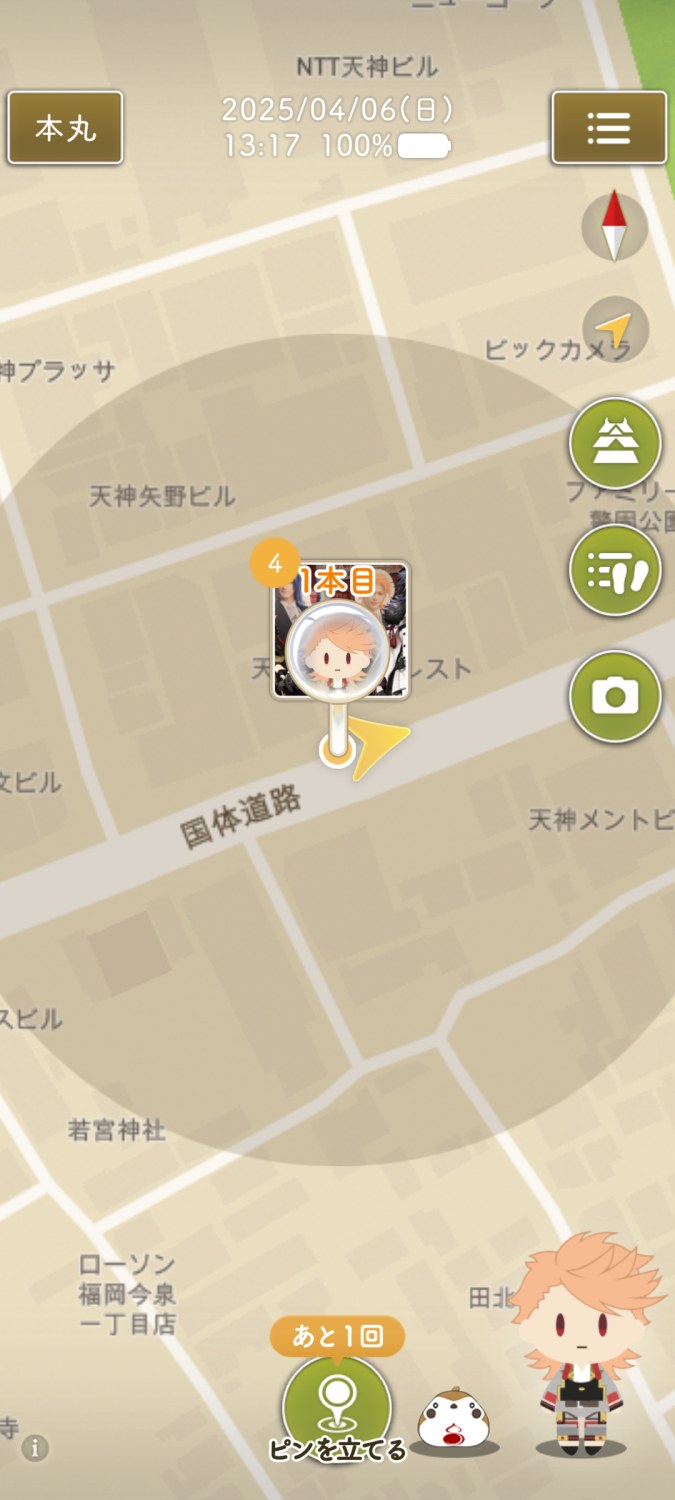675x1500 pixels.
Task: Open the map info icon
Action: click(35, 1447)
